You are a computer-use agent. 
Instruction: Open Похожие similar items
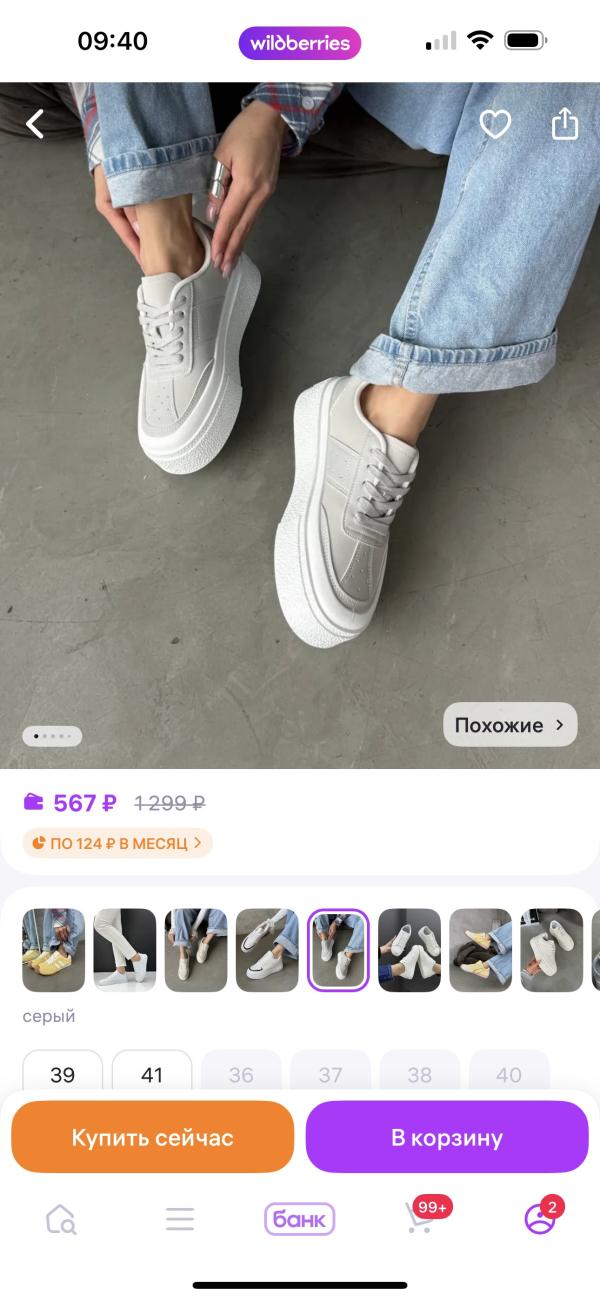[510, 725]
